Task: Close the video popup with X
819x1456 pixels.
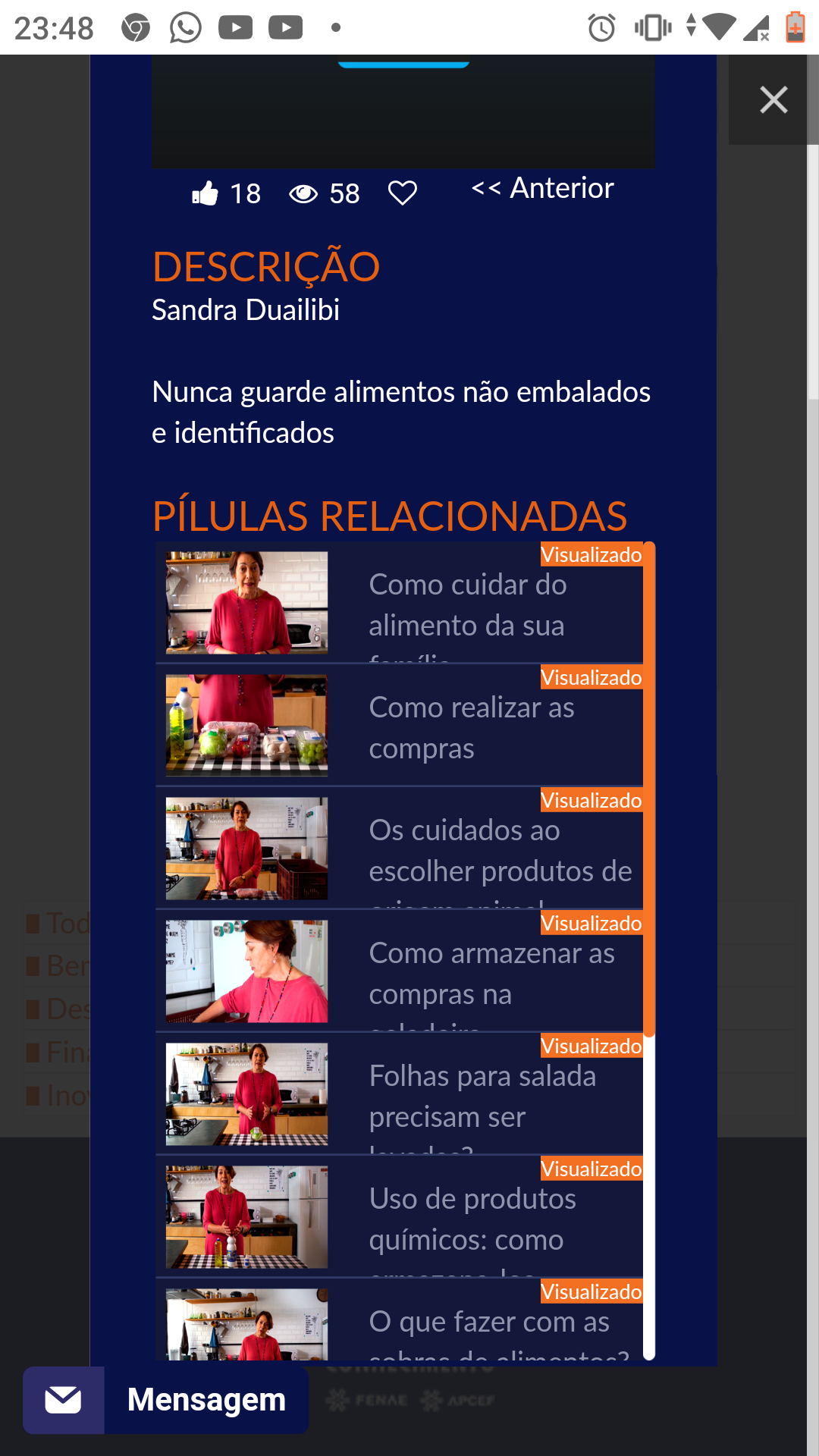Action: 773,99
